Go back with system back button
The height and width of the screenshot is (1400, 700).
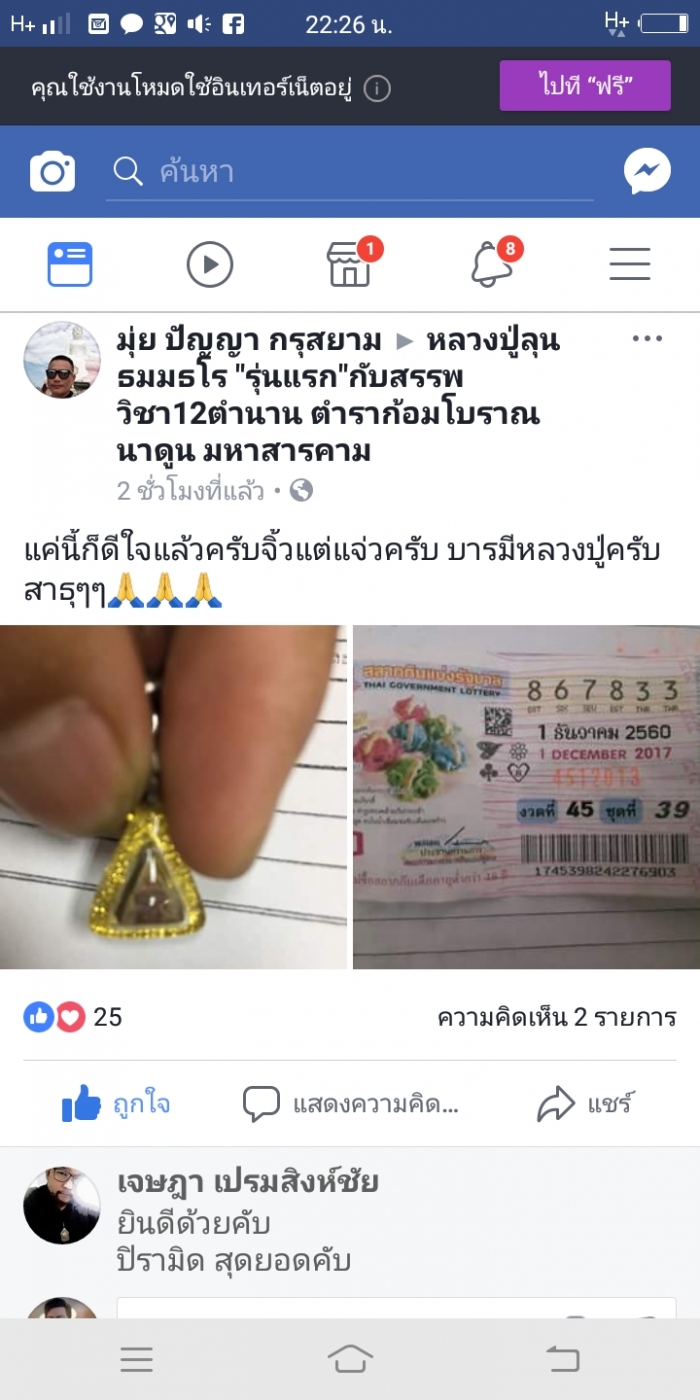[x=562, y=1359]
